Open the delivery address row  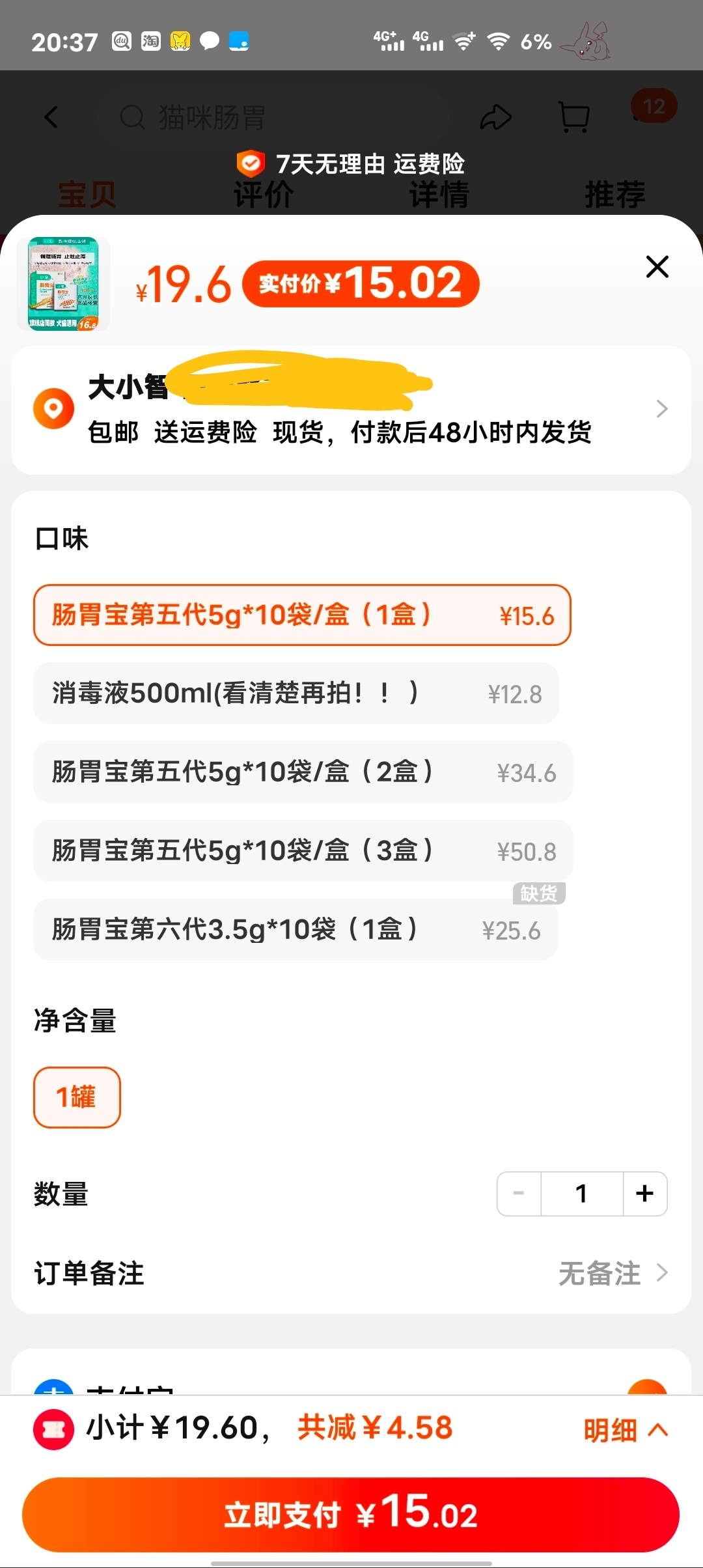click(x=351, y=410)
